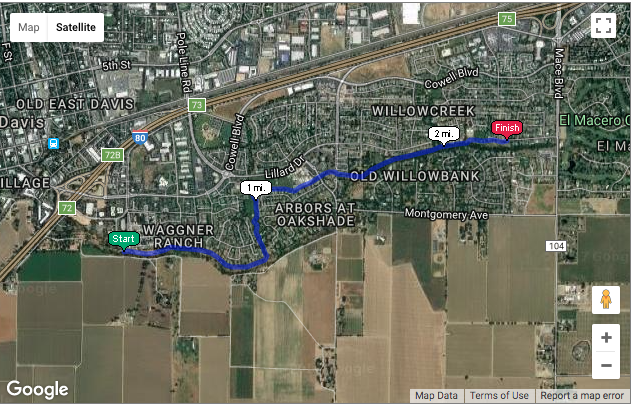Viewport: 631px width, 404px height.
Task: Select the 1 mi. marker
Action: point(256,187)
